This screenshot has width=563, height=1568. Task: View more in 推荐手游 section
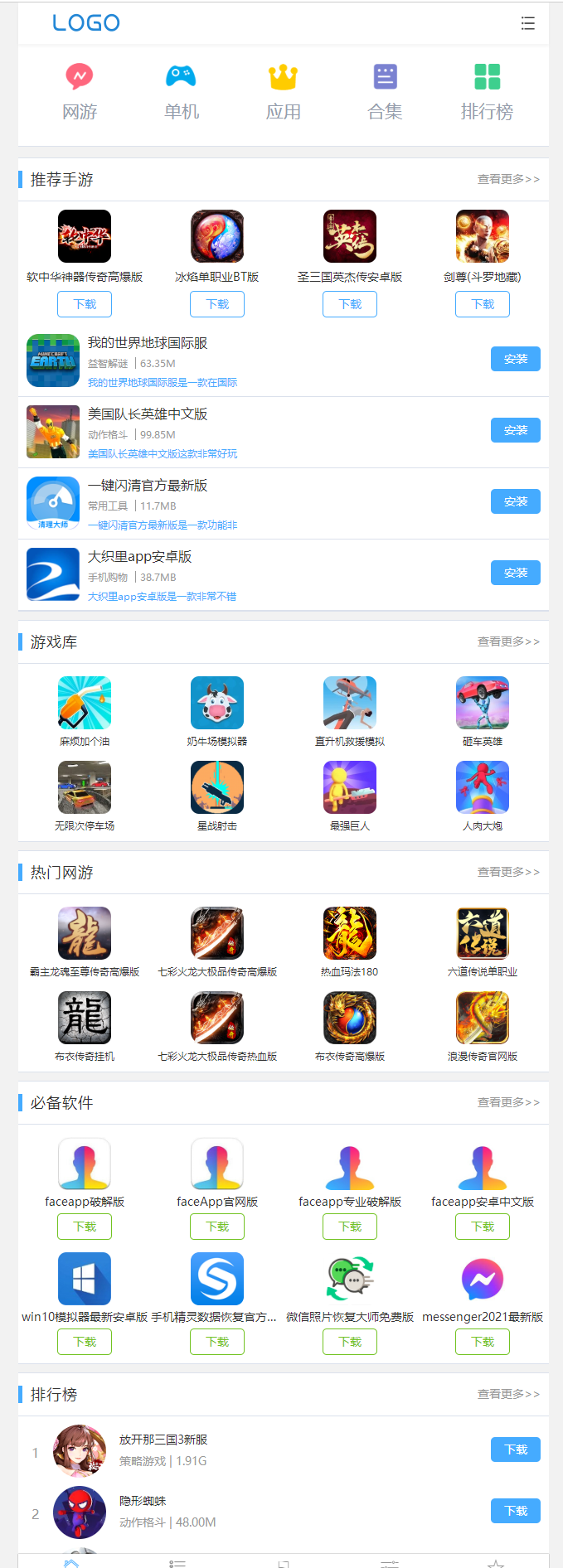(507, 179)
